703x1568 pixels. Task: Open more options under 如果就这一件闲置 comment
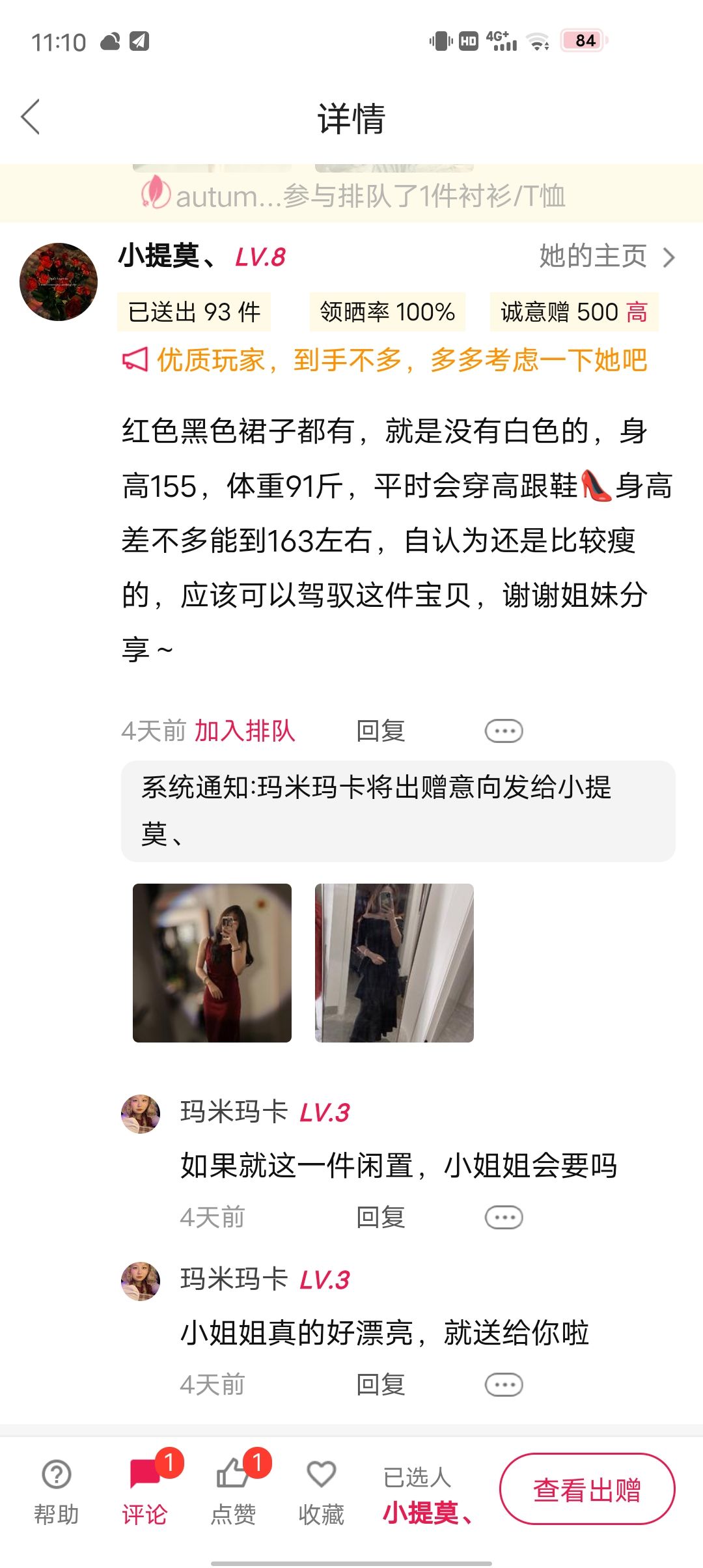click(504, 1217)
